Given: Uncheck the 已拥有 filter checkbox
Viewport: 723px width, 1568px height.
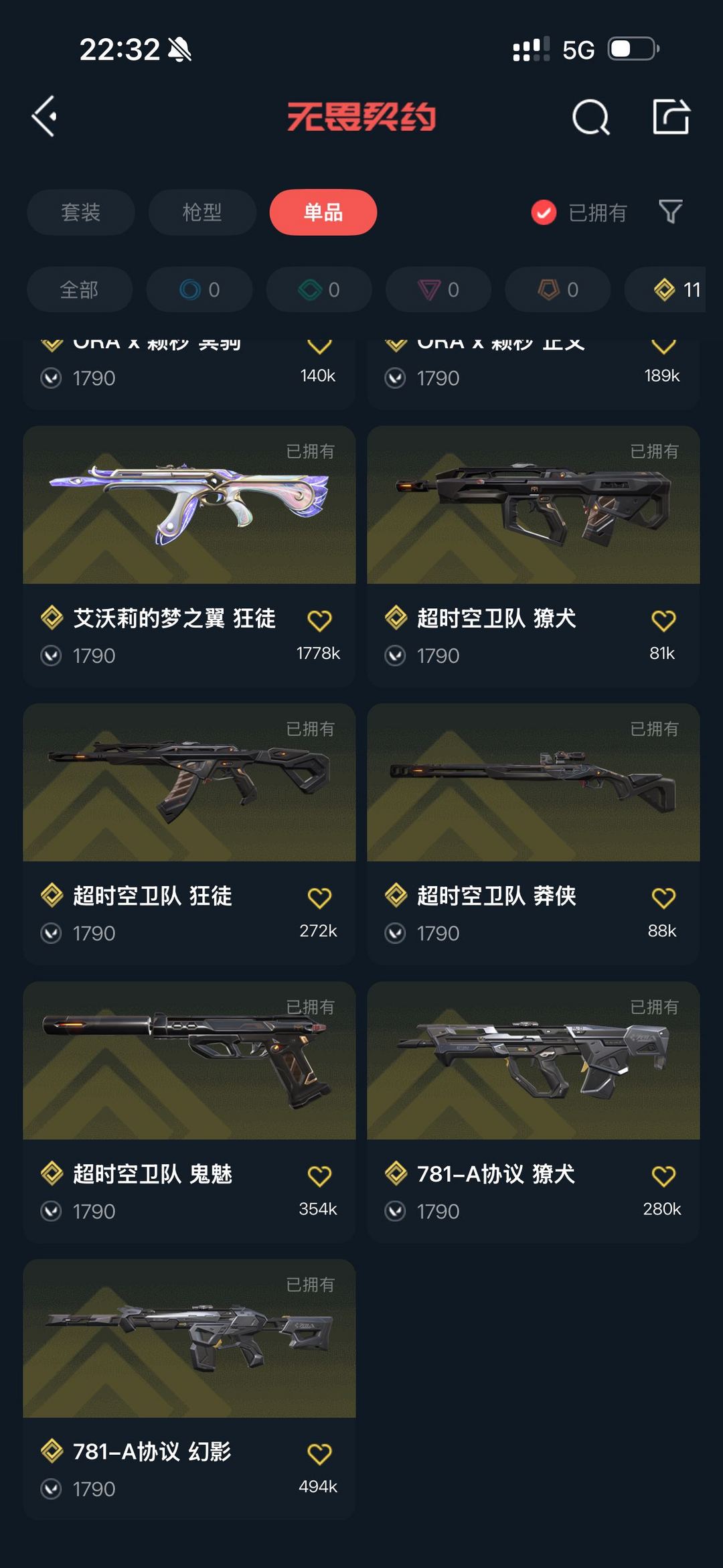Looking at the screenshot, I should 544,213.
